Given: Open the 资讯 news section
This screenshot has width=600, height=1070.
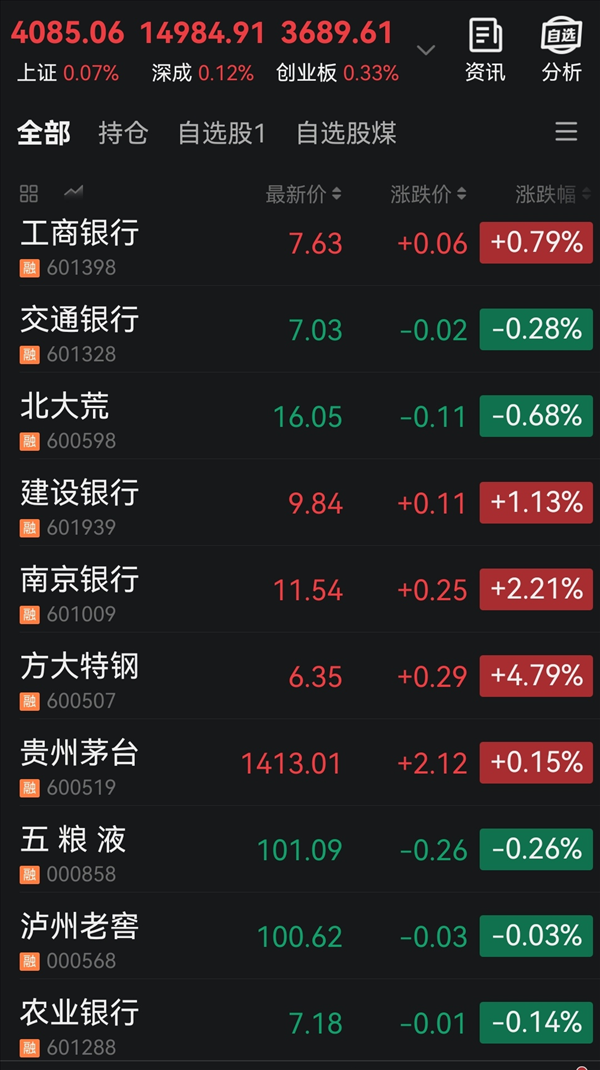Looking at the screenshot, I should tap(485, 49).
